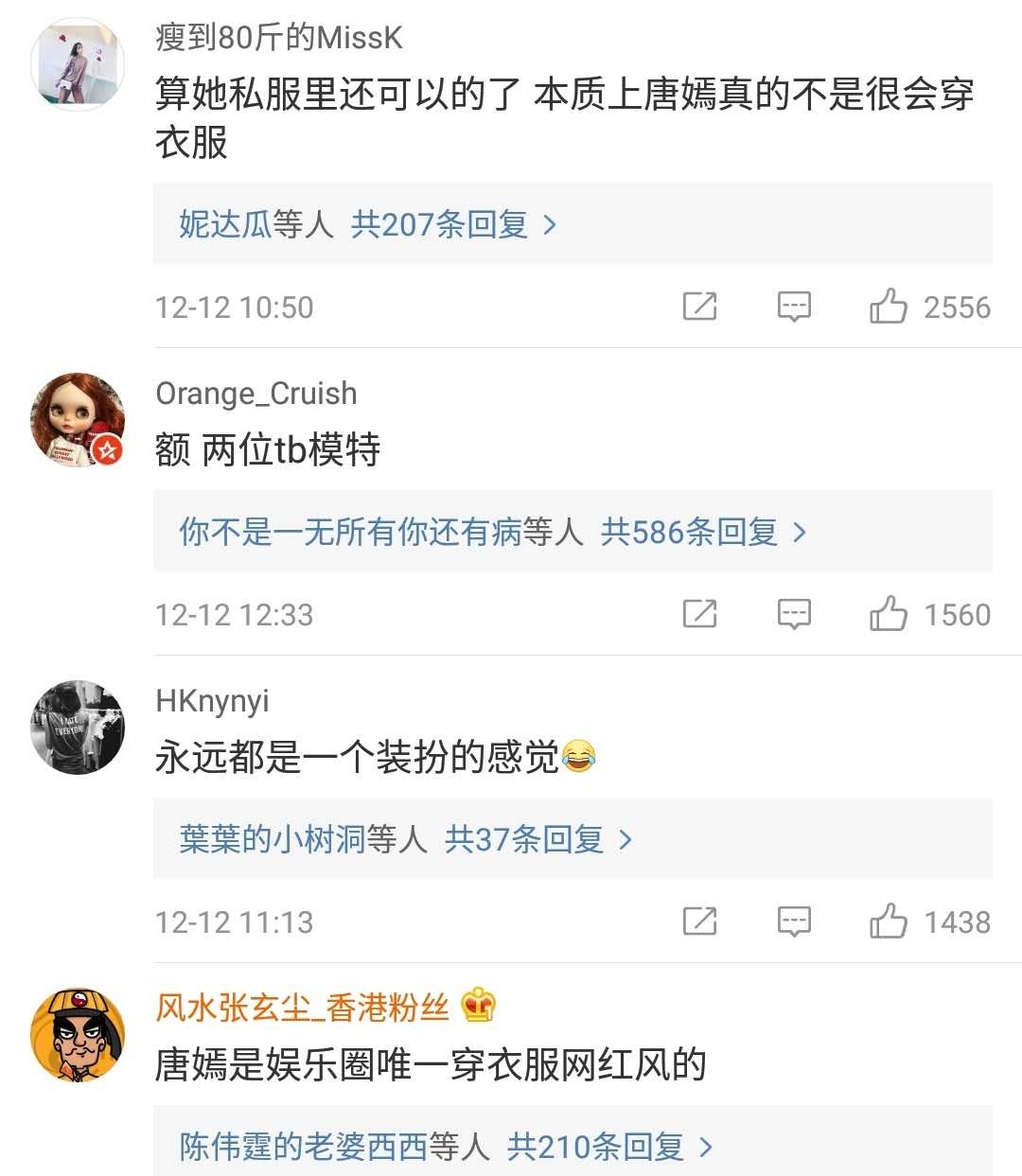
Task: Open Orange_Cruish's profile via username
Action: (255, 393)
